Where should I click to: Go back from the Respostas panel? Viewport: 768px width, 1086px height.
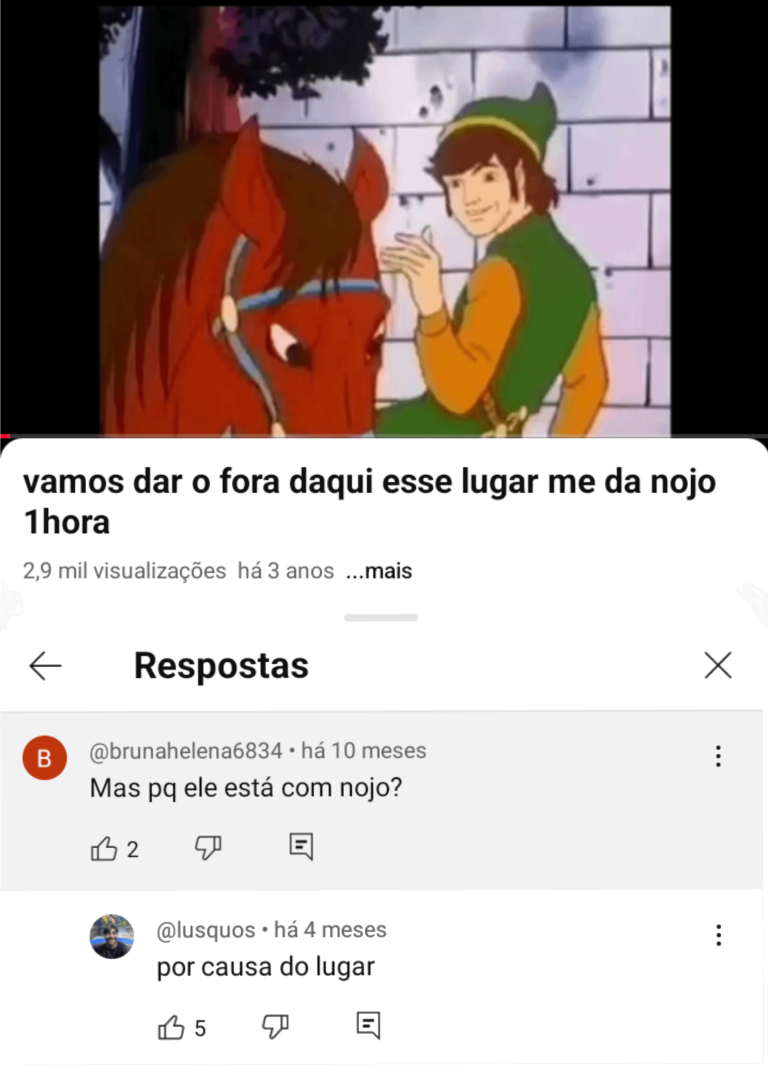pos(46,666)
